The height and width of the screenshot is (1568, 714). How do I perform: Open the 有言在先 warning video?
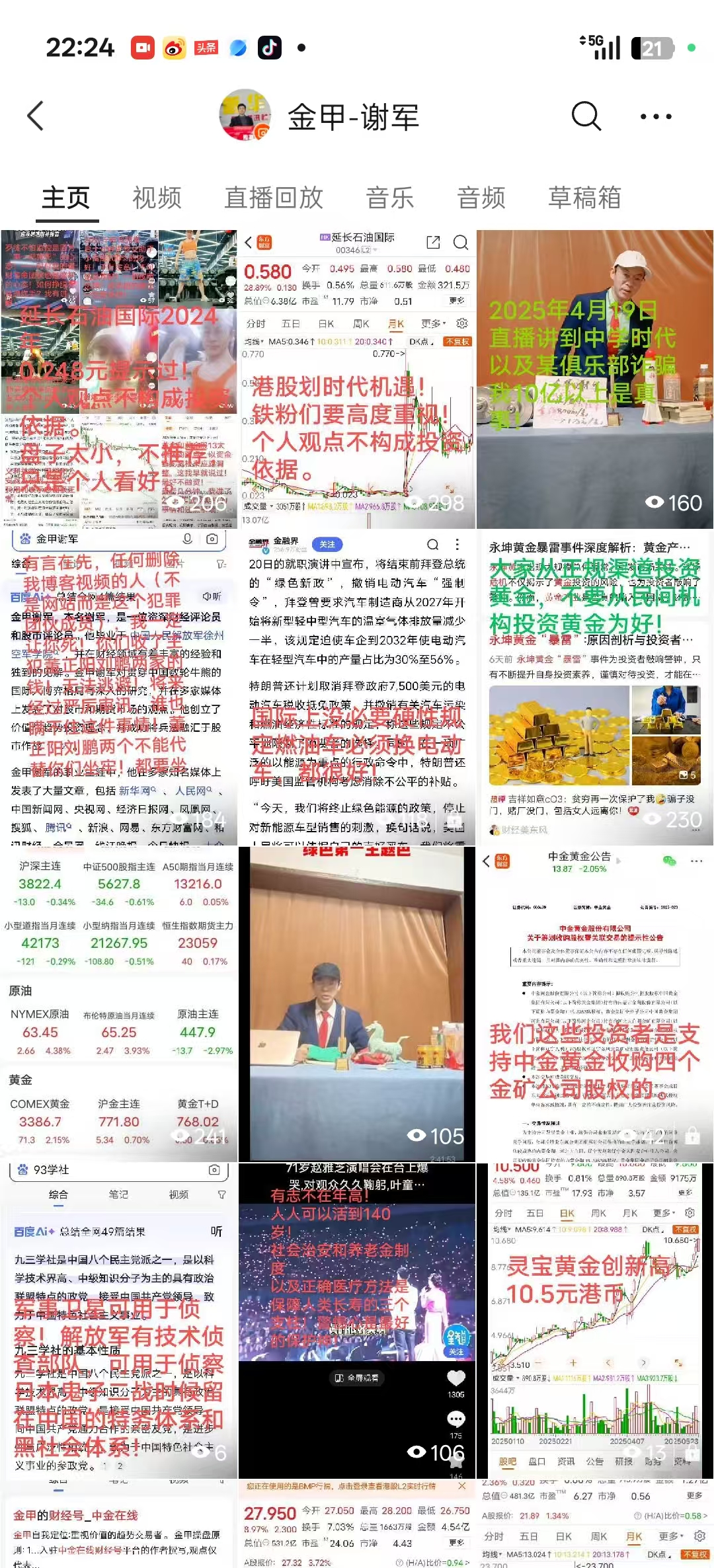(119, 687)
